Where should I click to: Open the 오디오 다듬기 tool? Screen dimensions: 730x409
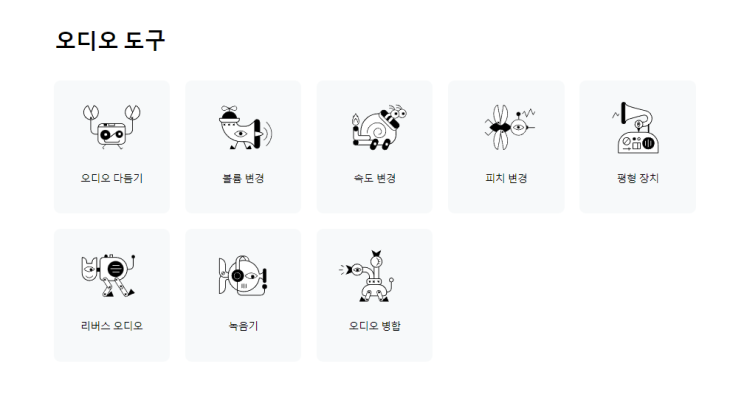click(x=111, y=147)
